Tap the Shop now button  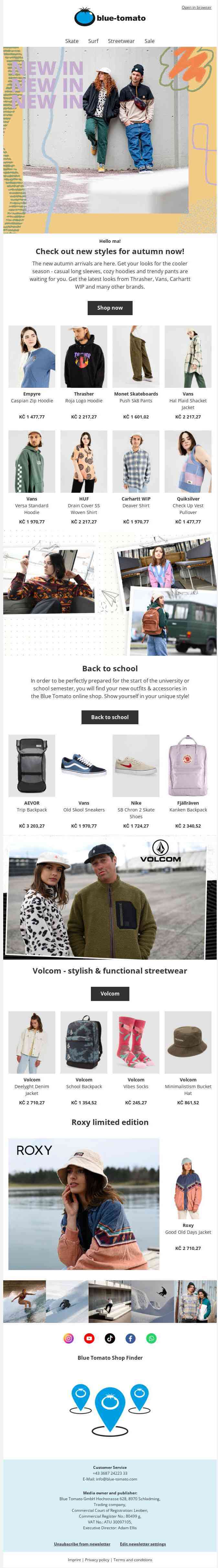[110, 307]
